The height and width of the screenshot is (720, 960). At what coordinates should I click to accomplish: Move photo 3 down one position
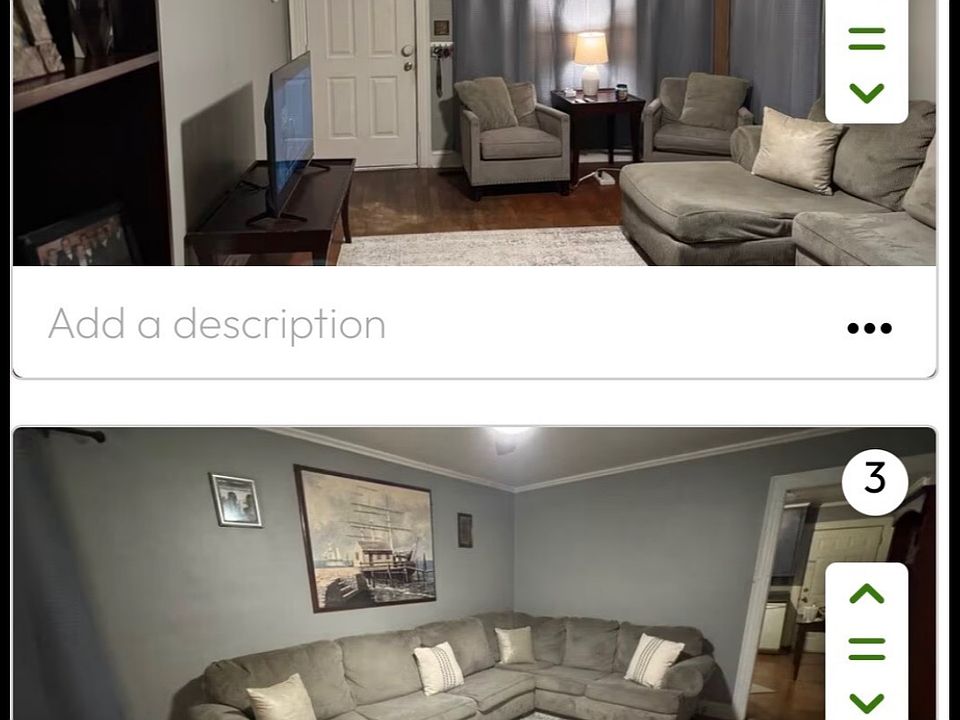tap(866, 702)
